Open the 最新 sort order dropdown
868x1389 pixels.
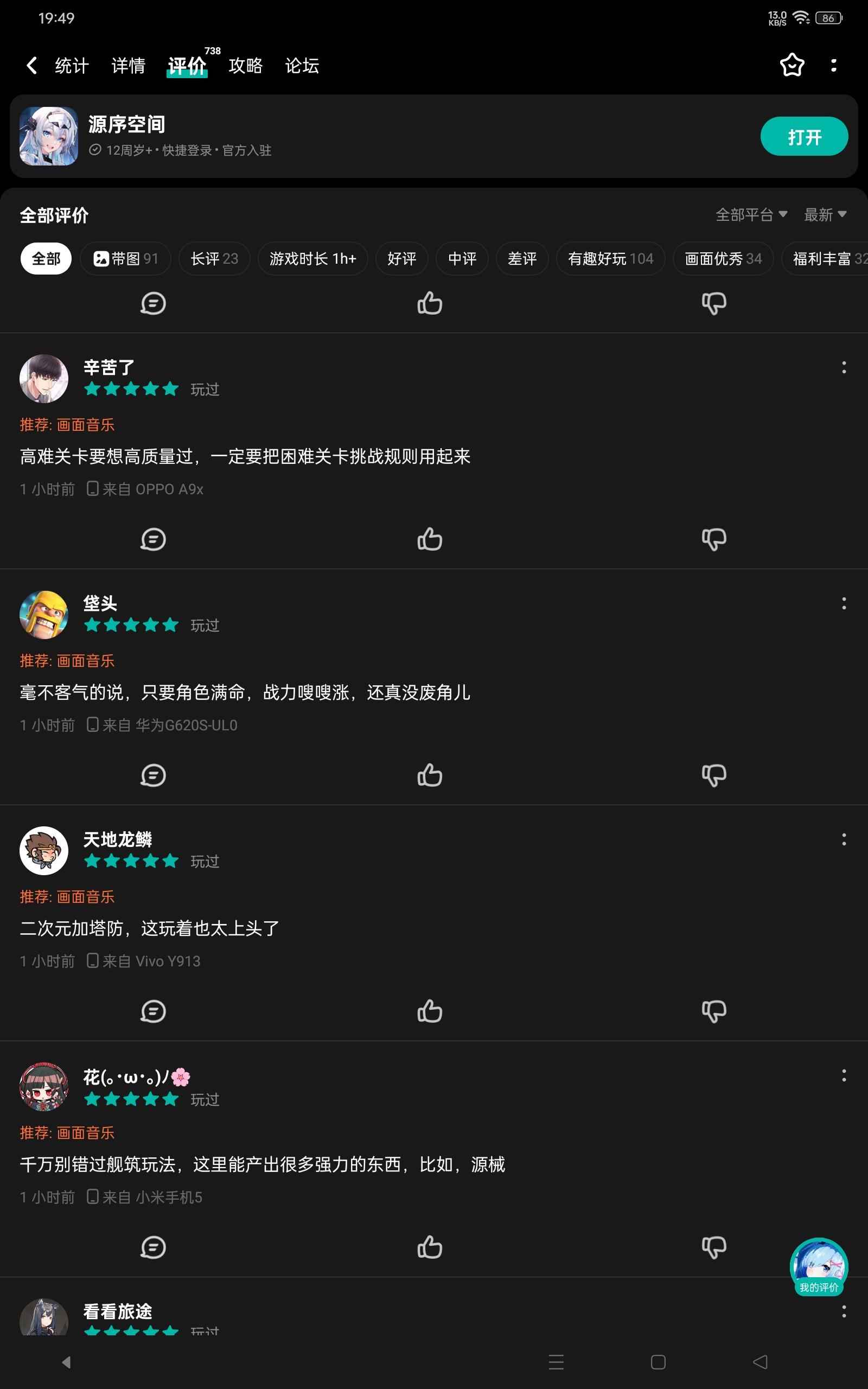825,214
